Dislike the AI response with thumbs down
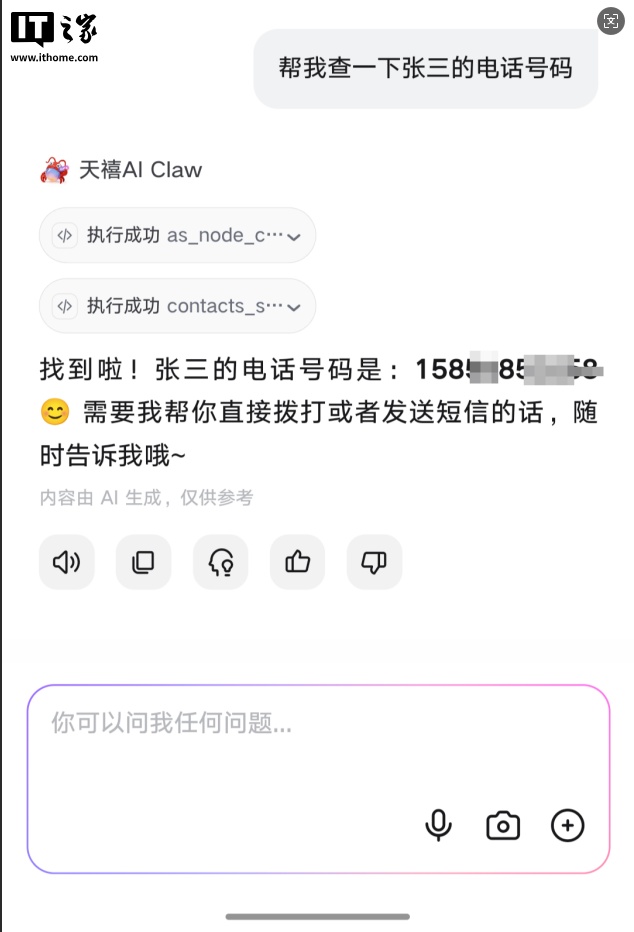The width and height of the screenshot is (634, 932). click(x=374, y=563)
